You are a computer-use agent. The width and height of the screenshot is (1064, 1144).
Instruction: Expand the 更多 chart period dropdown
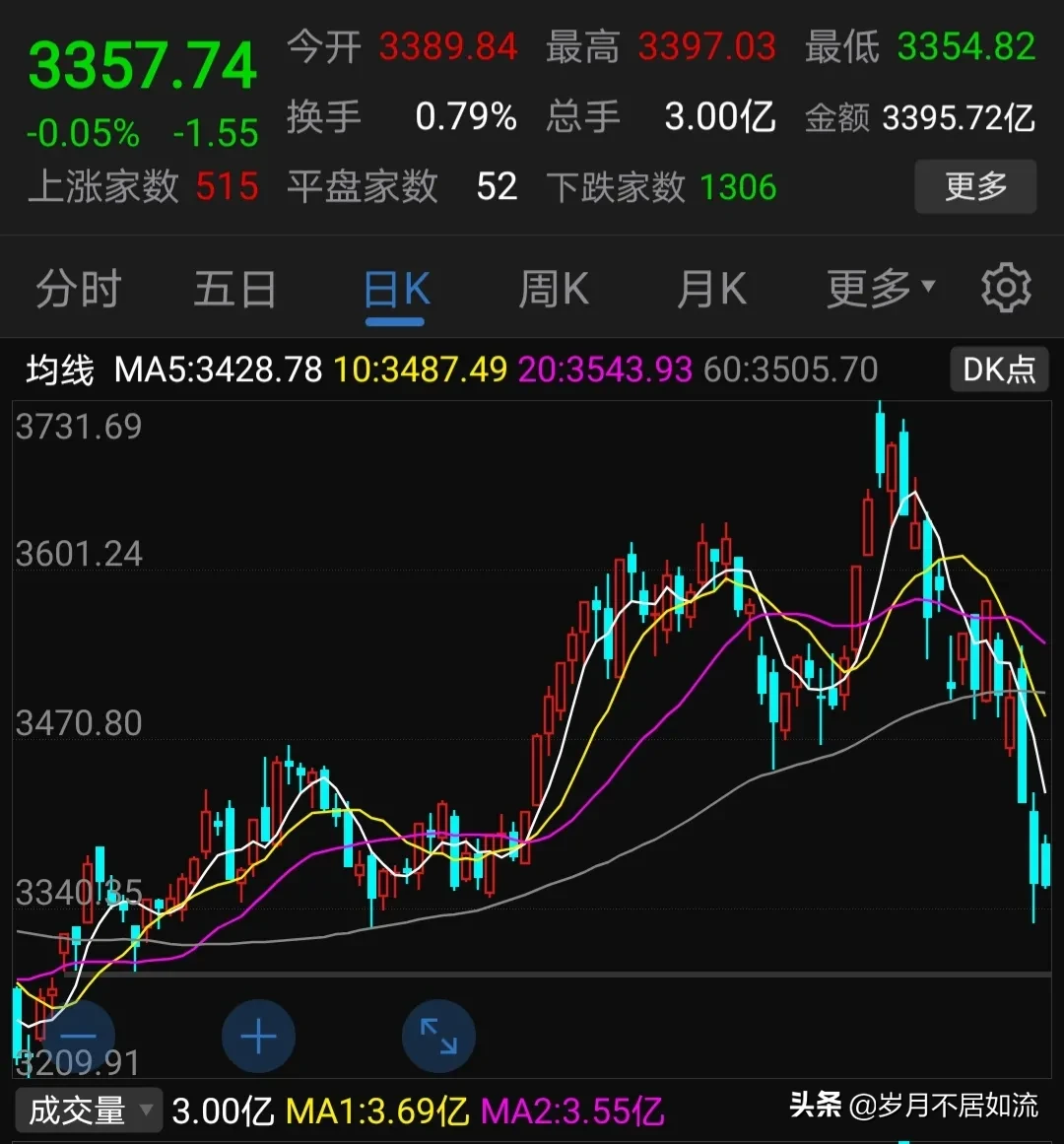pyautogui.click(x=880, y=289)
